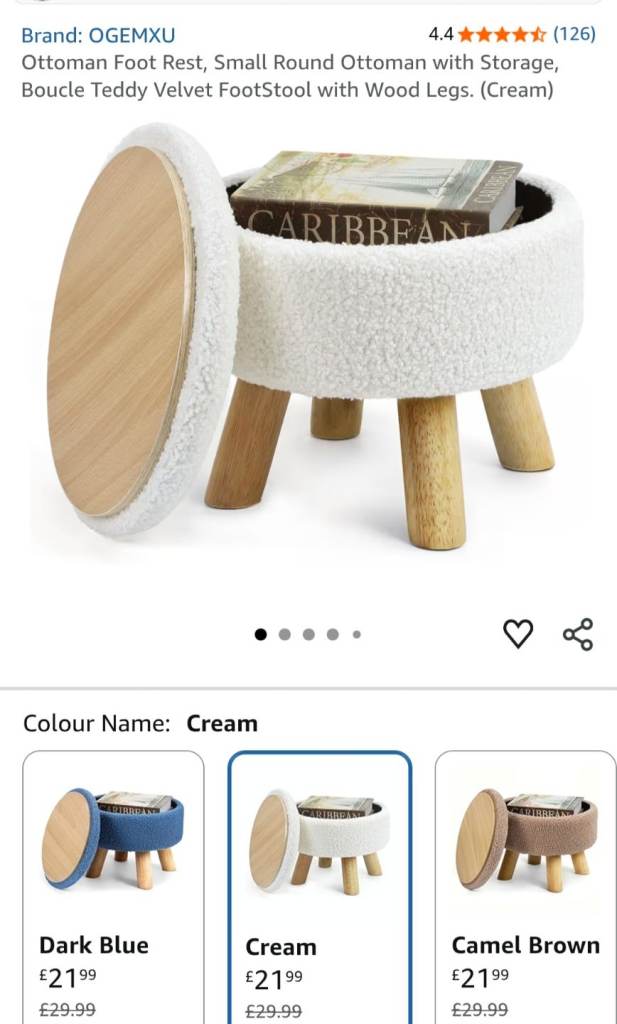Tap the image page indicator dots
Image resolution: width=617 pixels, height=1024 pixels.
[x=308, y=634]
